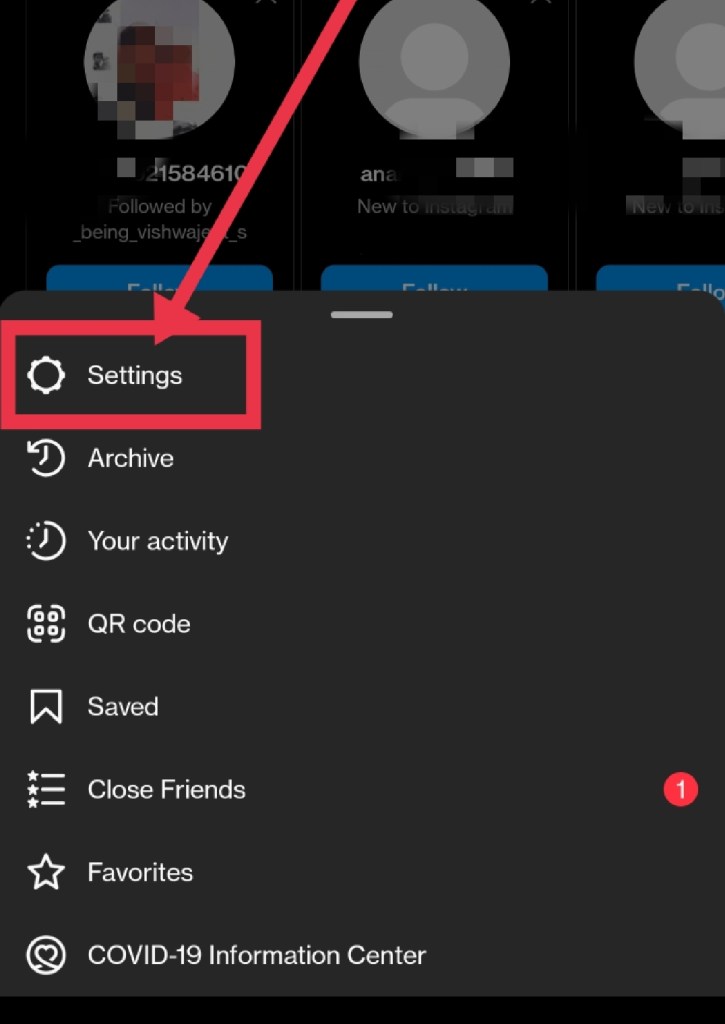
Task: Tap the bottom sheet drag handle
Action: [362, 314]
